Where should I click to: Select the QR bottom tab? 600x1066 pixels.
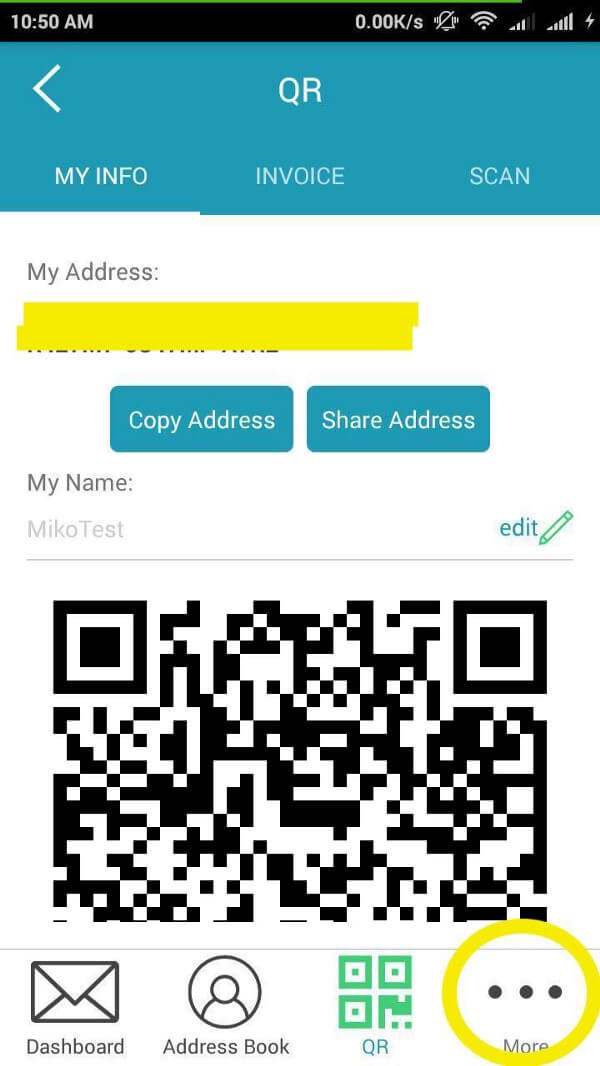coord(375,1005)
